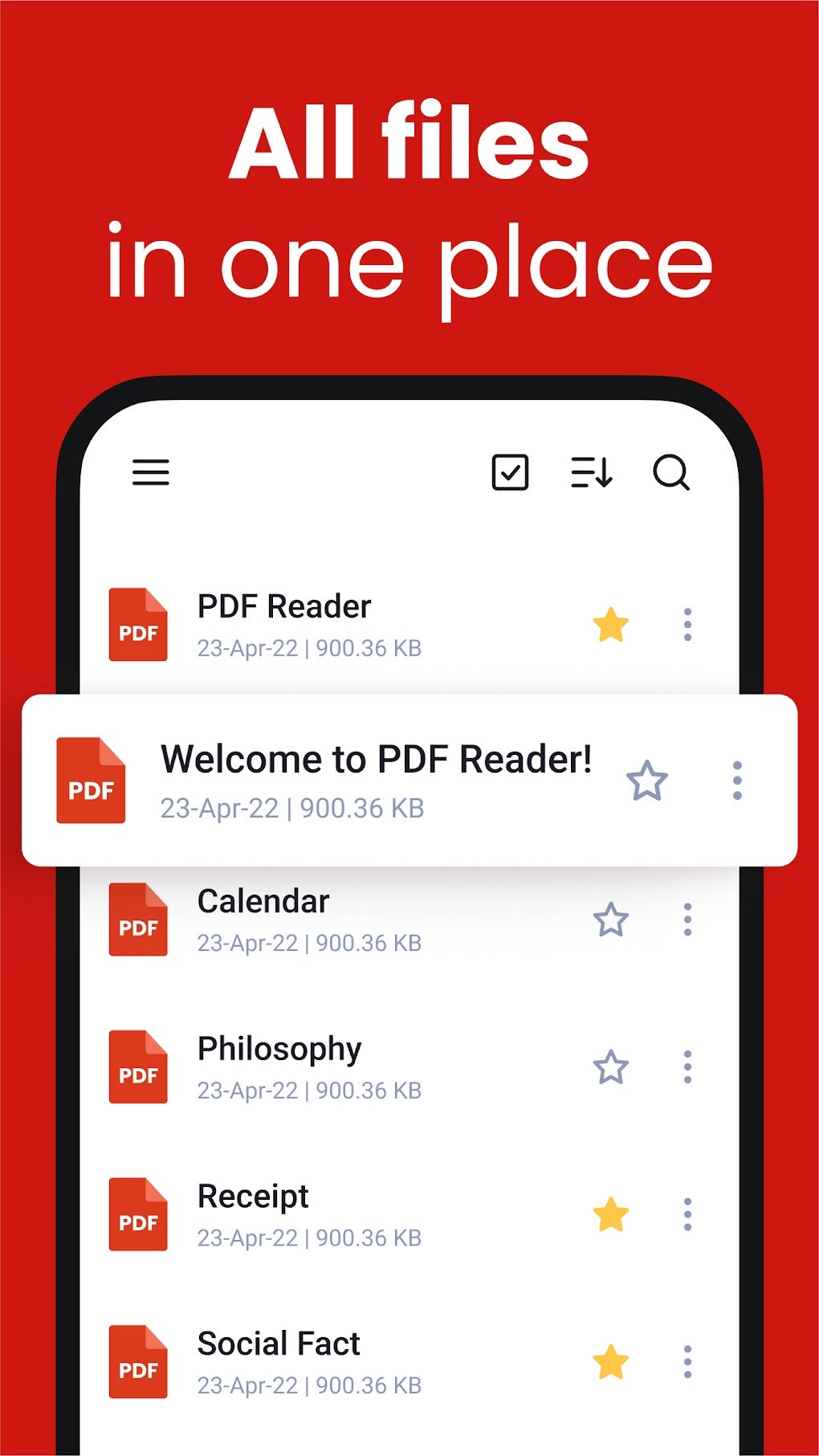The height and width of the screenshot is (1456, 819).
Task: Favorite the Philosophy document
Action: (x=612, y=1067)
